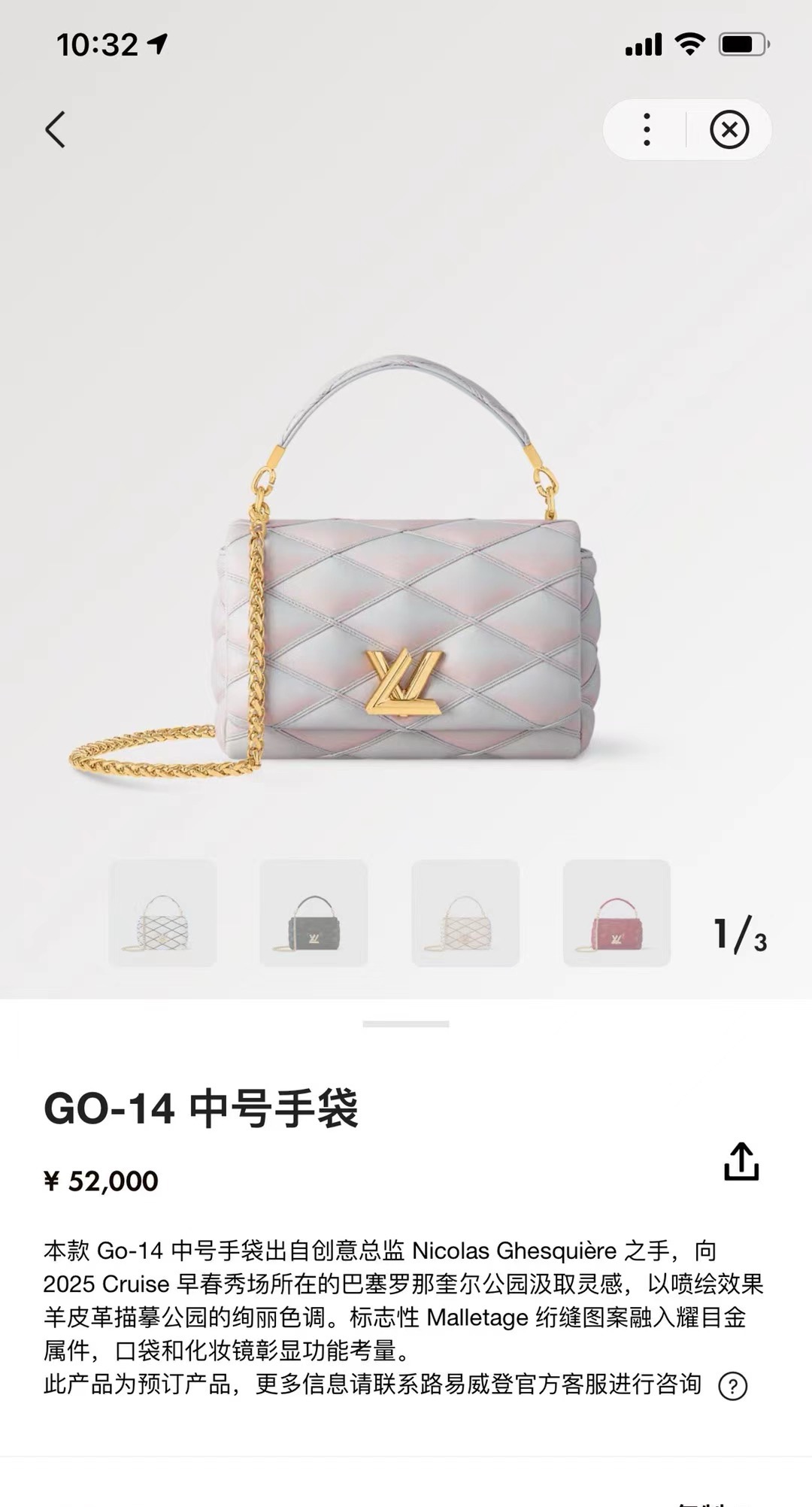Select the rose red bag color variant
Image resolution: width=812 pixels, height=1507 pixels.
(617, 913)
